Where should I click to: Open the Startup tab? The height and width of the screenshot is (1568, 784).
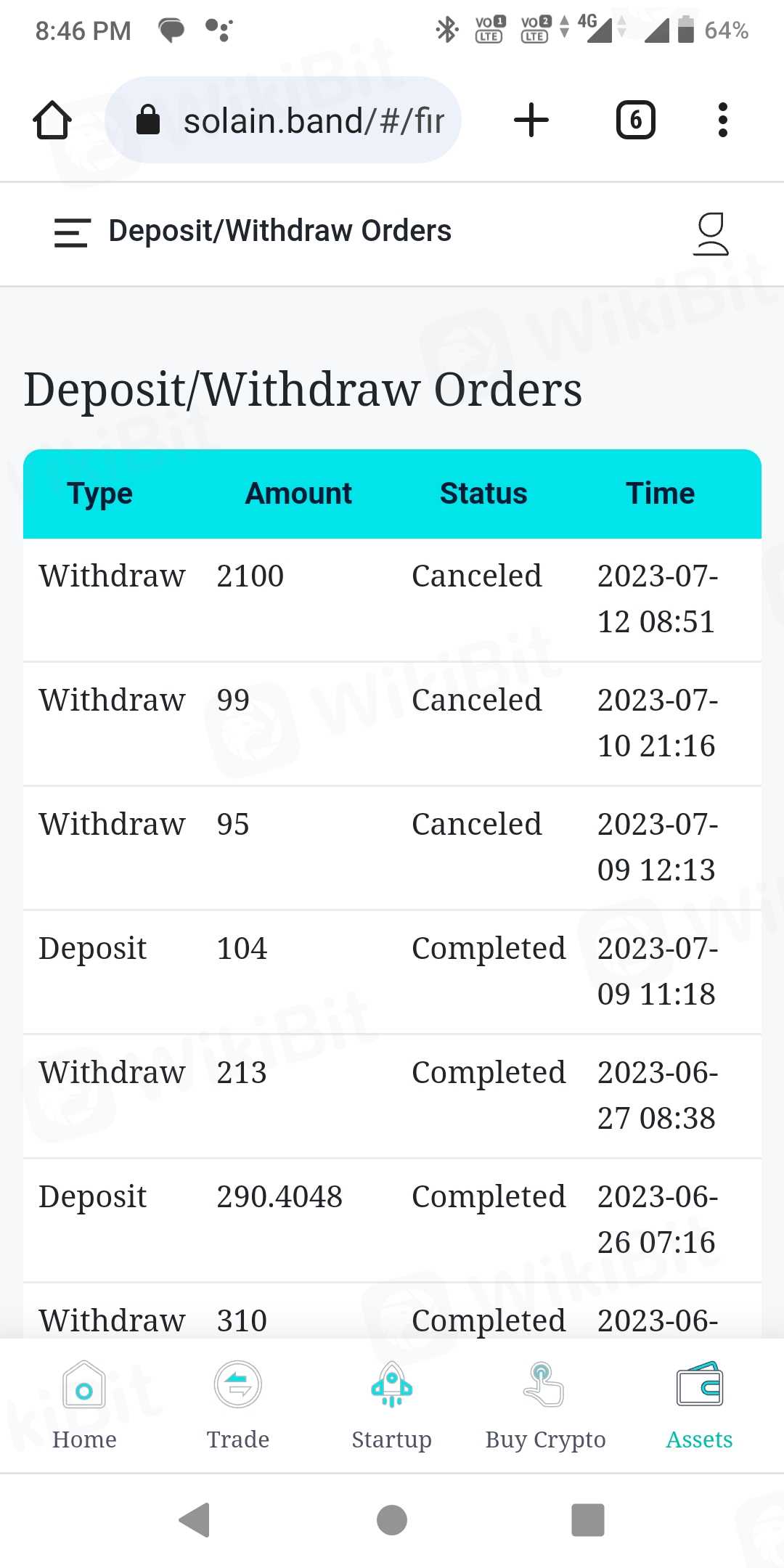(392, 1406)
